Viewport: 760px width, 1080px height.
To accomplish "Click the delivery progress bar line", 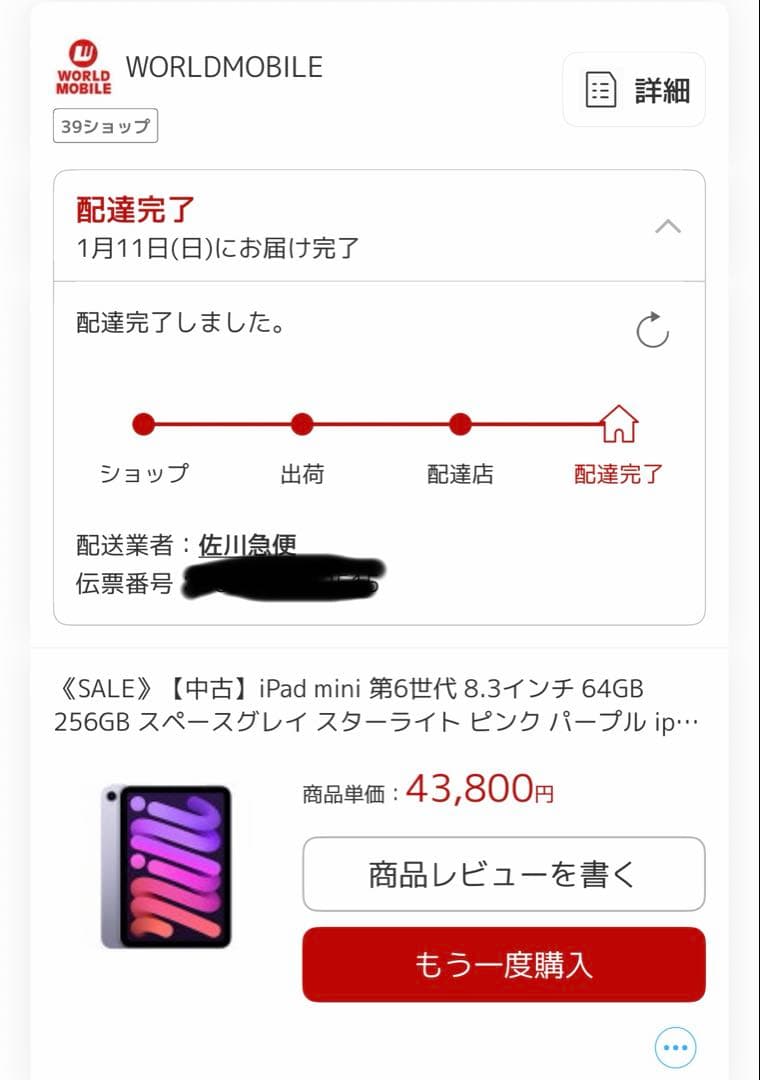I will click(380, 425).
